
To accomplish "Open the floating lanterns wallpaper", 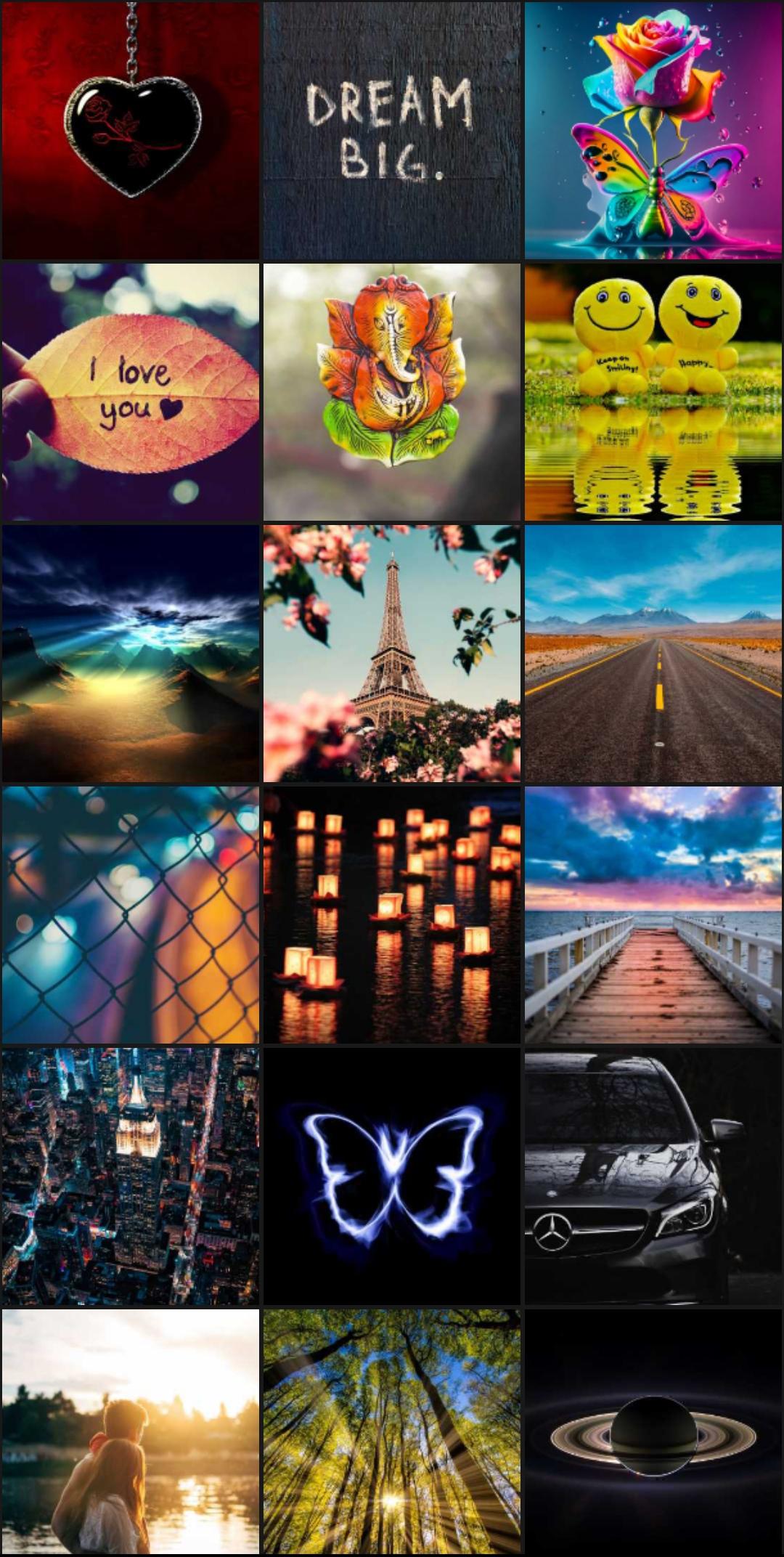I will [392, 915].
